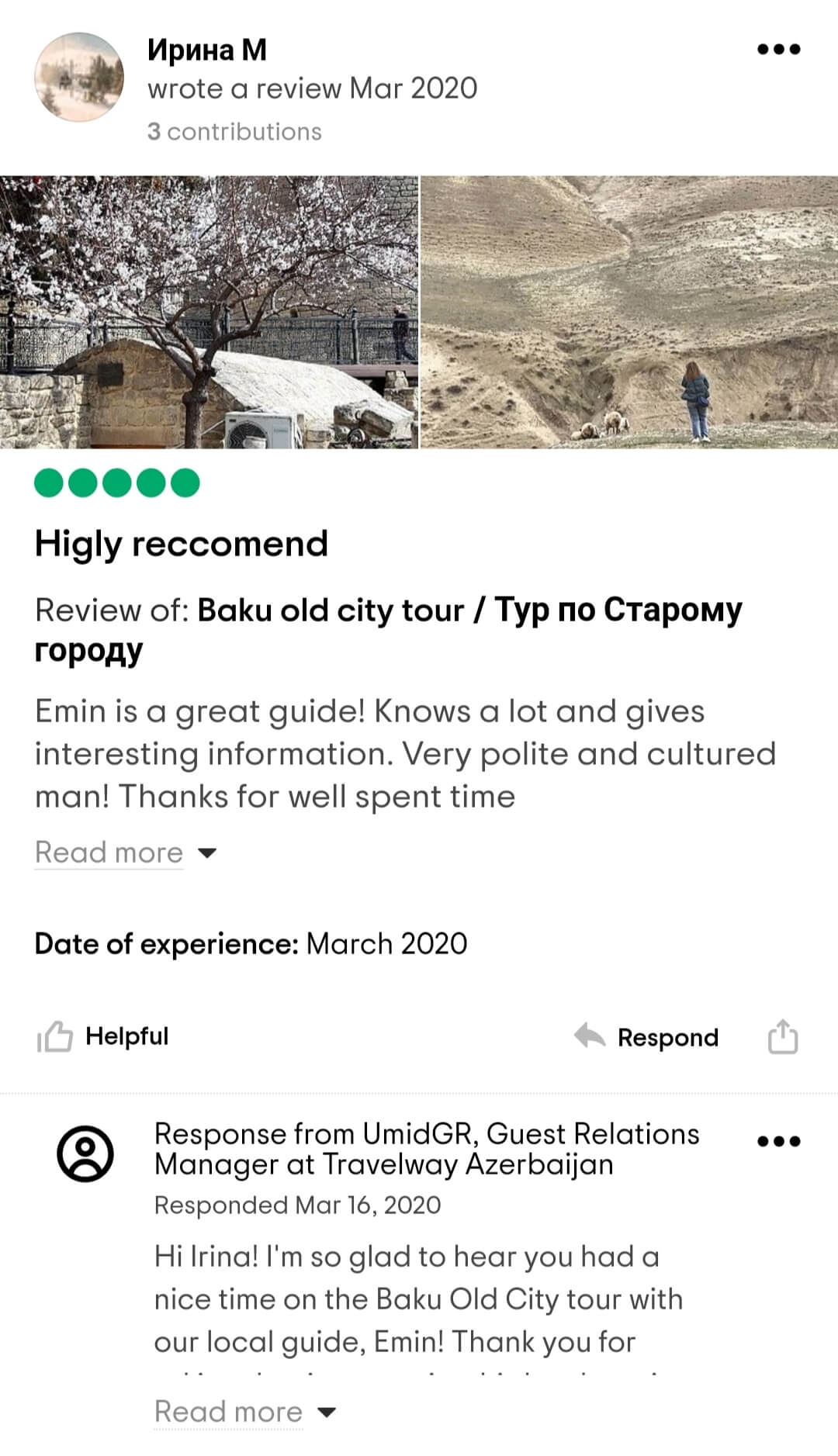Expand Read more under the review text
The width and height of the screenshot is (838, 1456).
pos(126,853)
